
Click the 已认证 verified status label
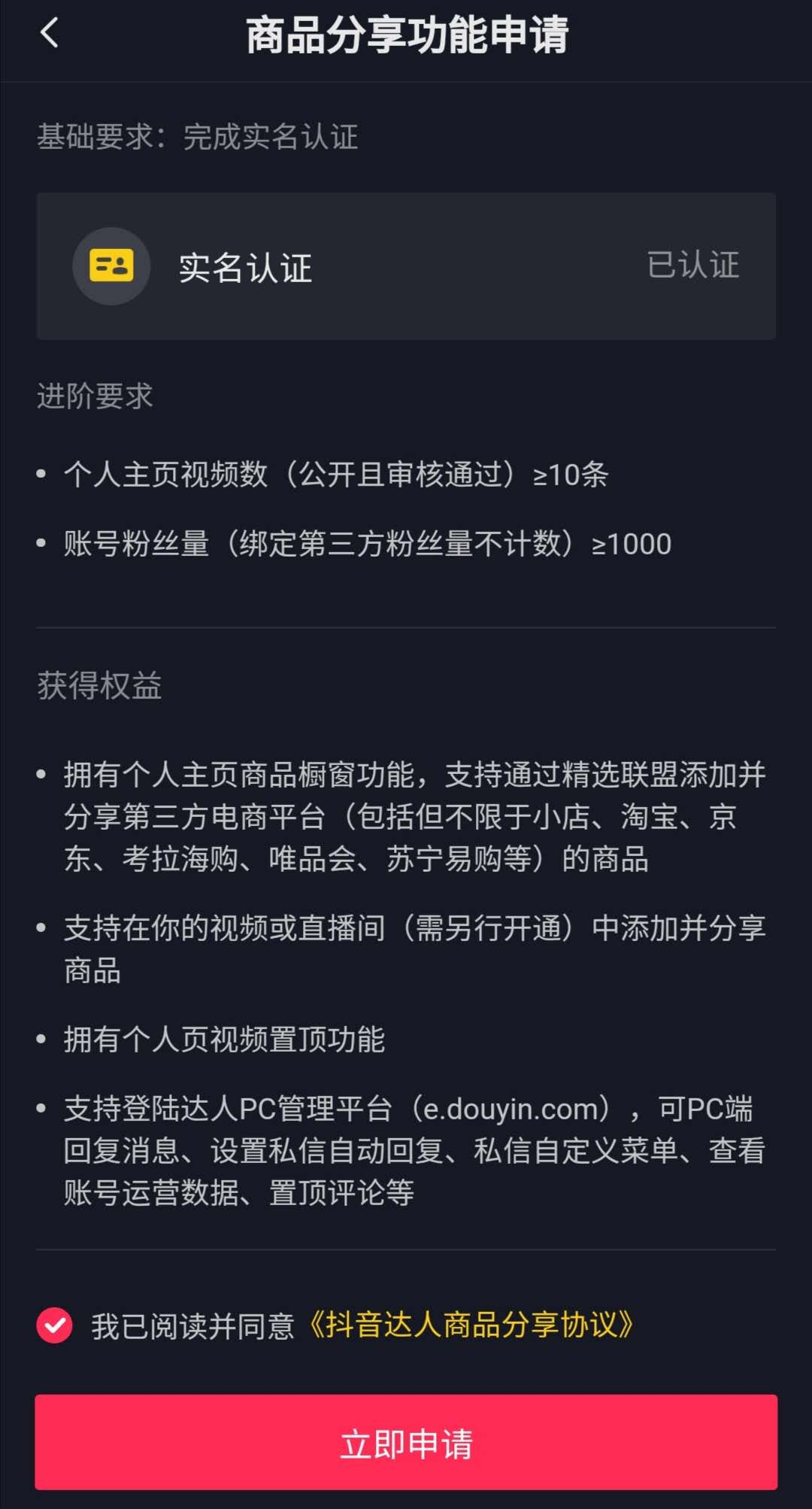click(x=693, y=266)
